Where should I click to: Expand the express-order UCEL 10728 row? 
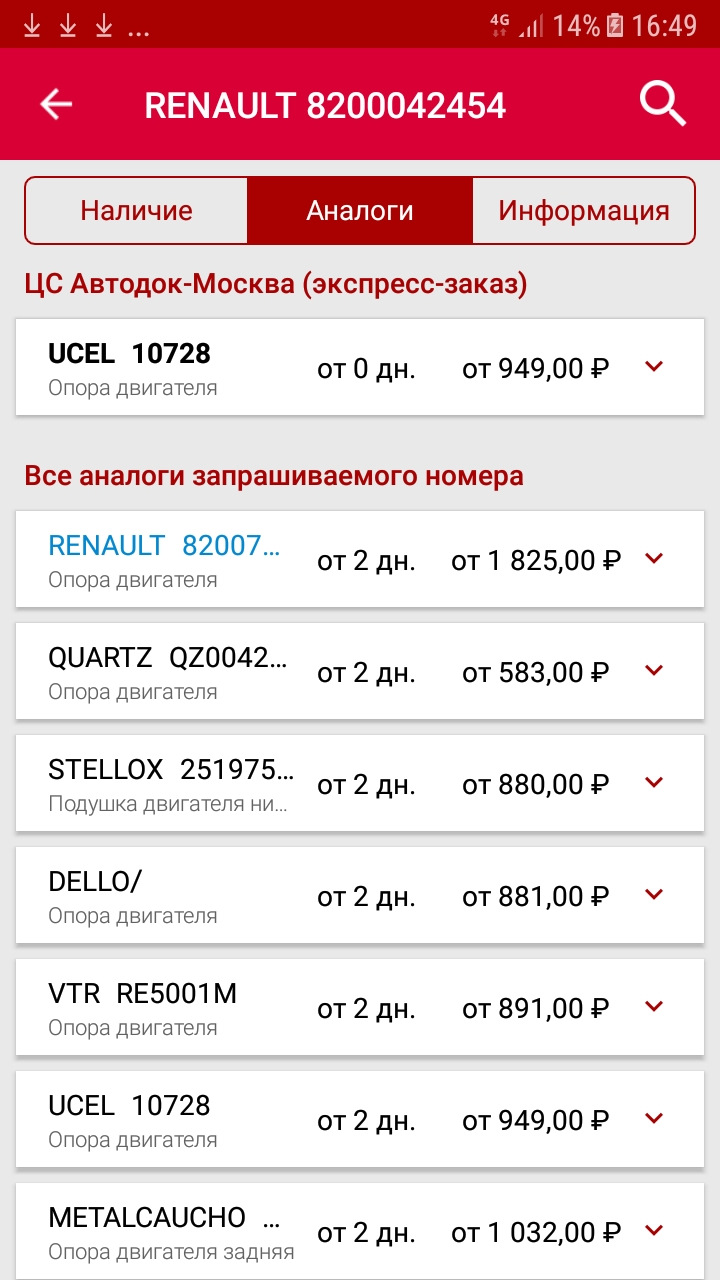point(654,368)
